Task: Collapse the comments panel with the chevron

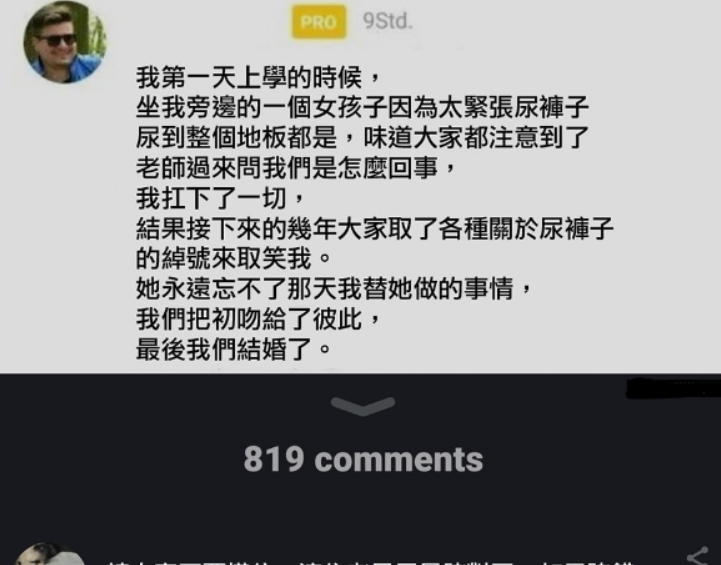Action: pyautogui.click(x=362, y=405)
